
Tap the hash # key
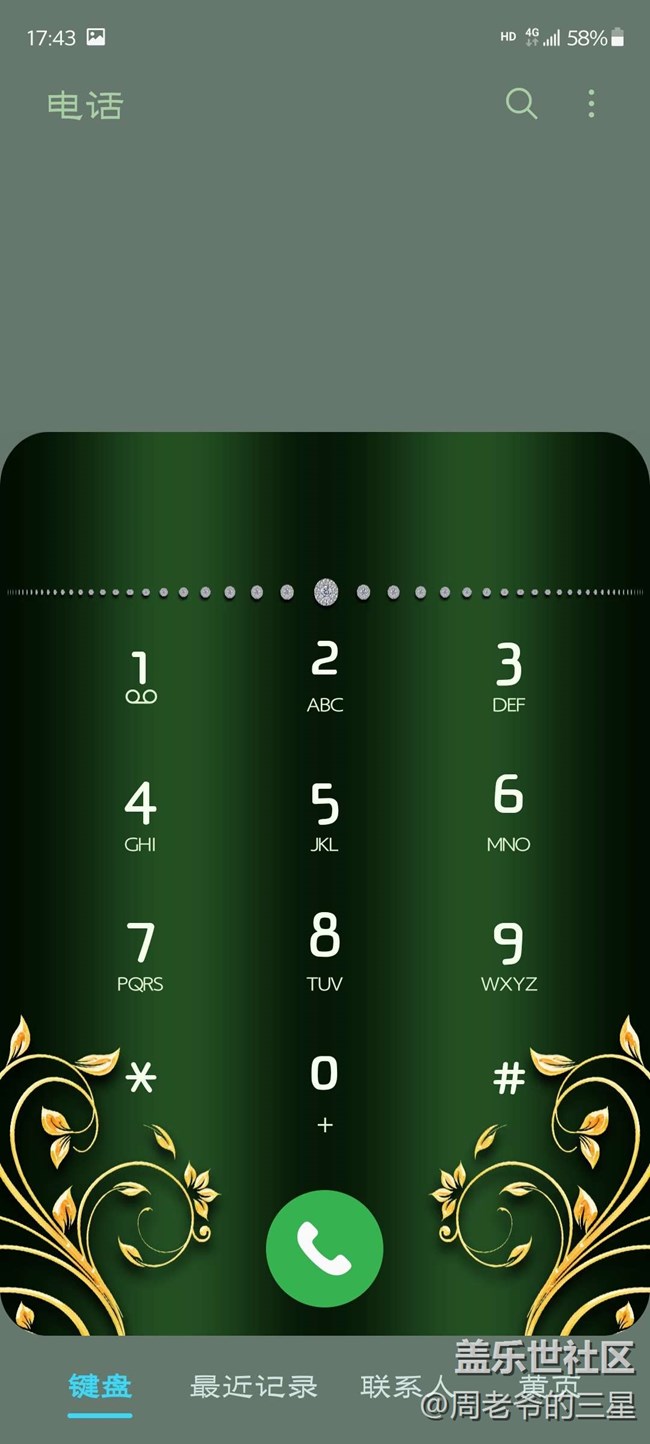click(509, 1078)
